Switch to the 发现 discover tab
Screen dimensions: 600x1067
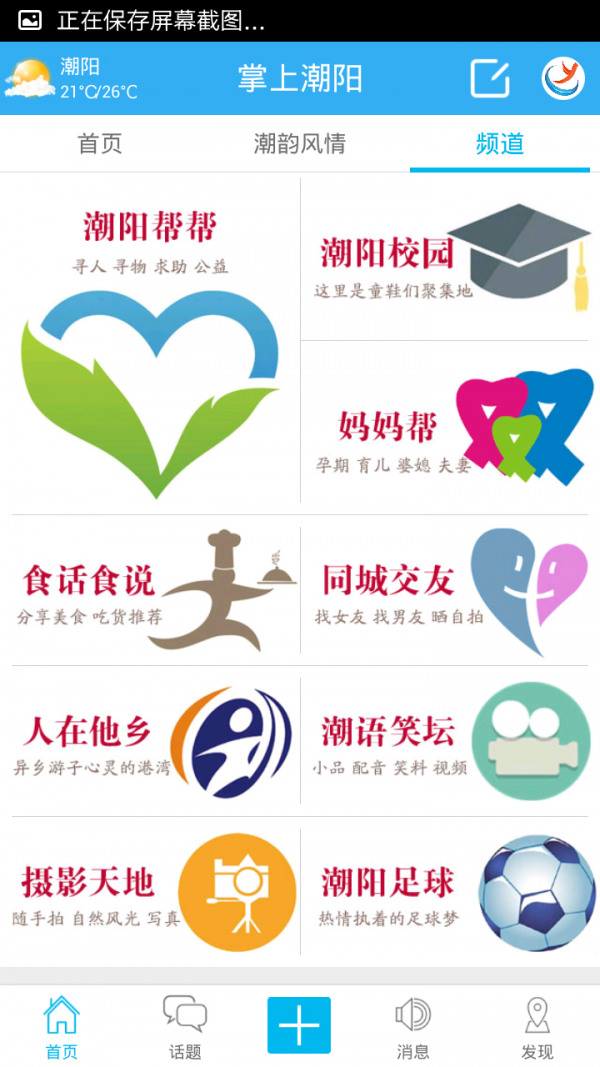tap(537, 1027)
